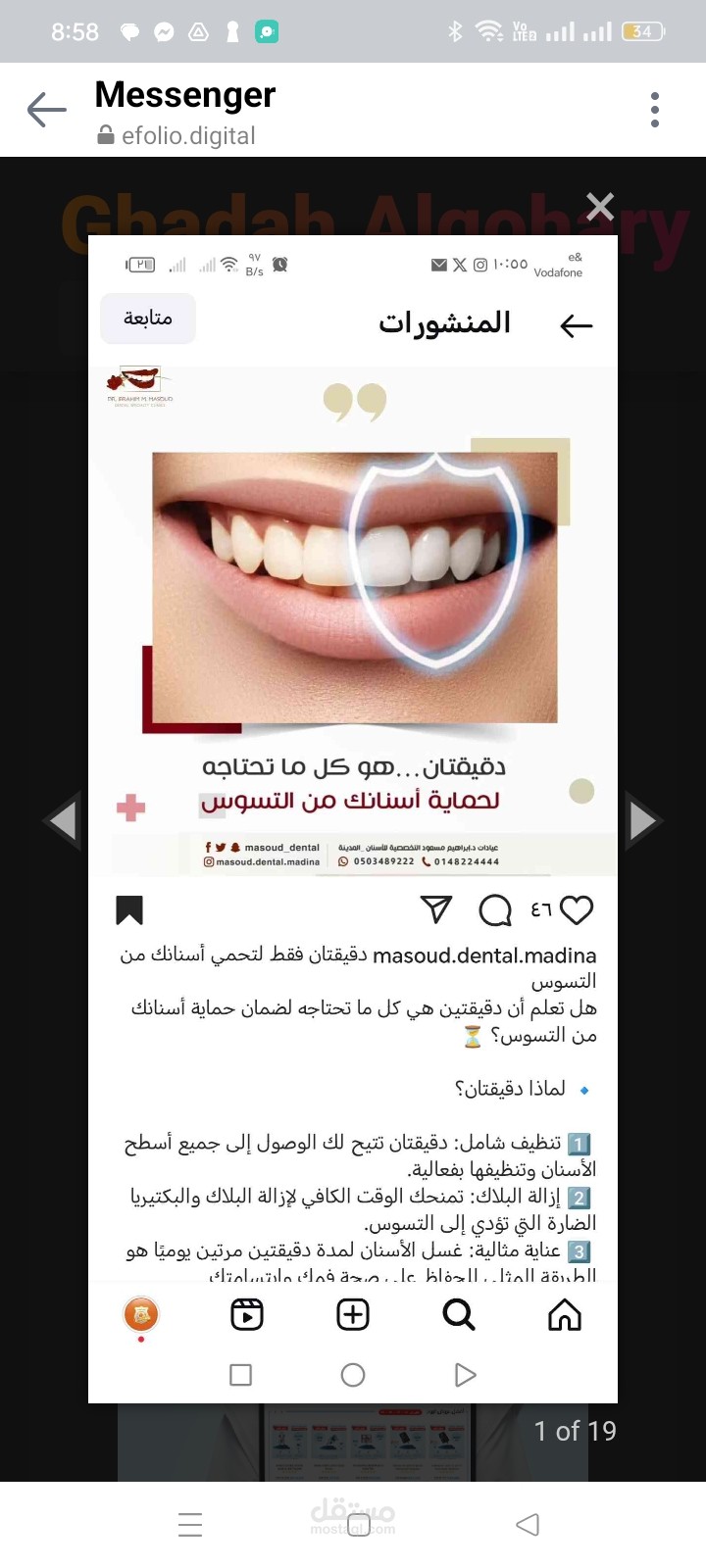Open the three-dot overflow menu
706x1568 pixels.
coord(655,110)
